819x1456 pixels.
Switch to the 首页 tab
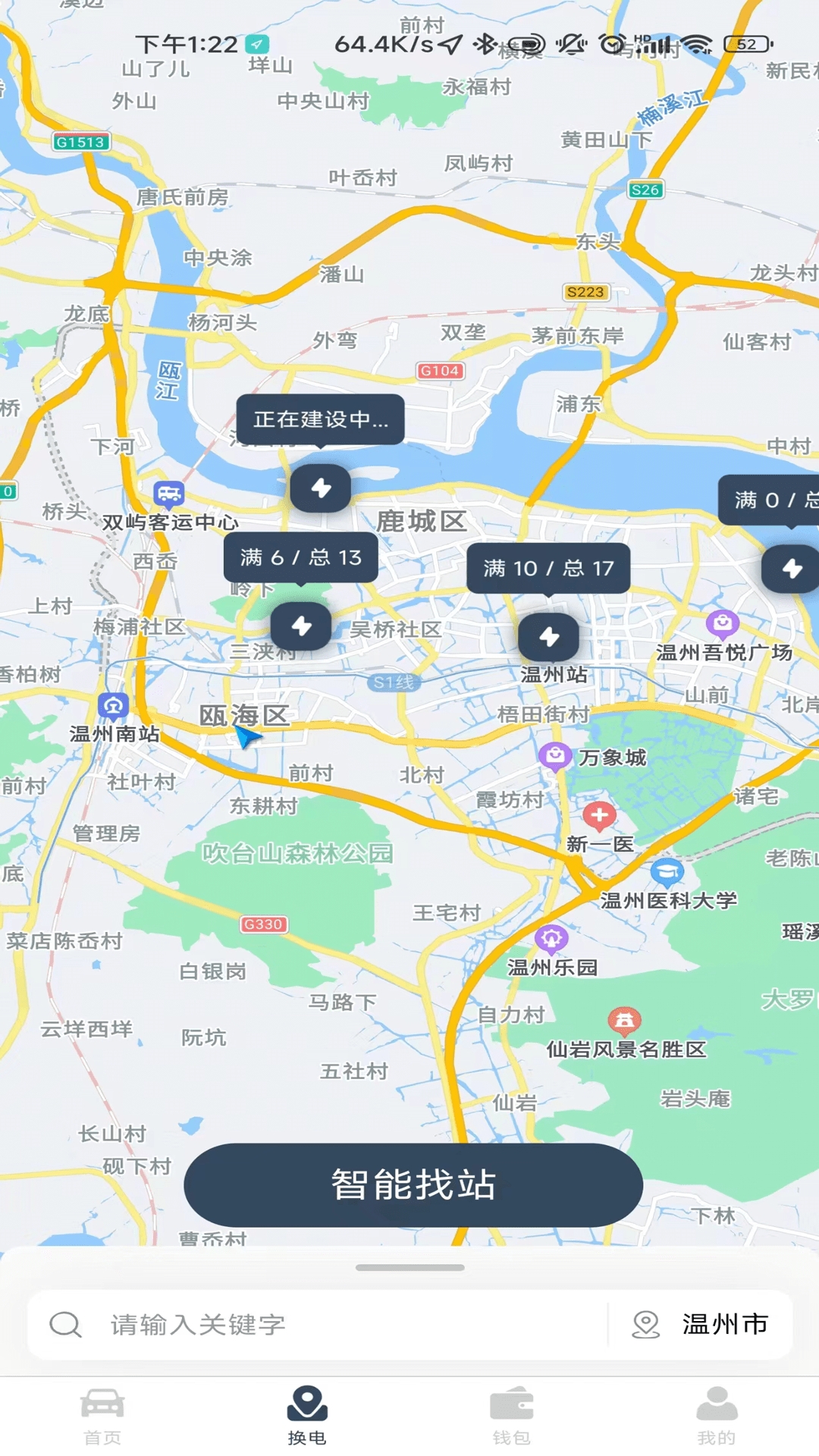coord(102,1415)
